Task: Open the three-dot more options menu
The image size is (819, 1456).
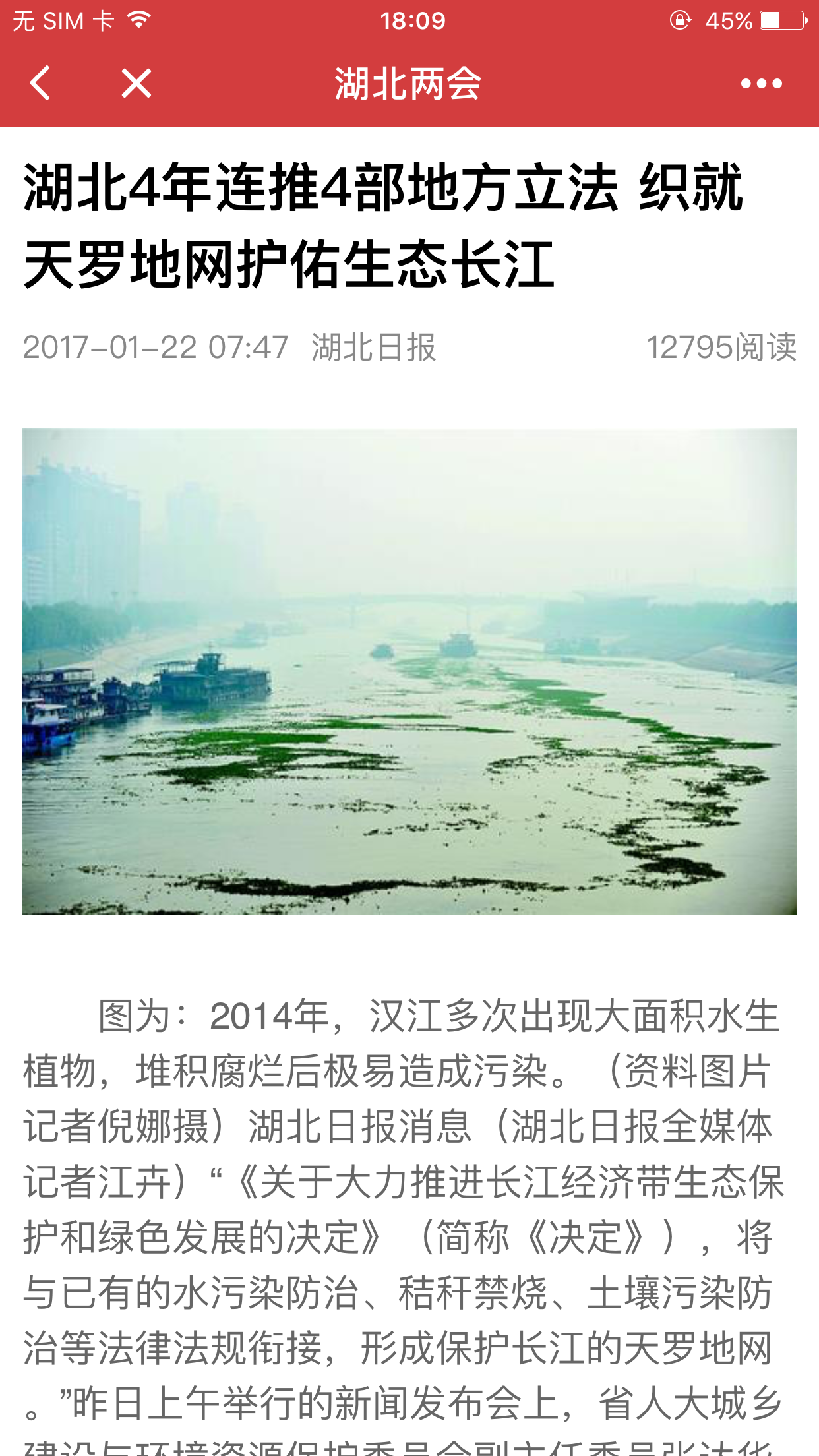Action: [761, 84]
